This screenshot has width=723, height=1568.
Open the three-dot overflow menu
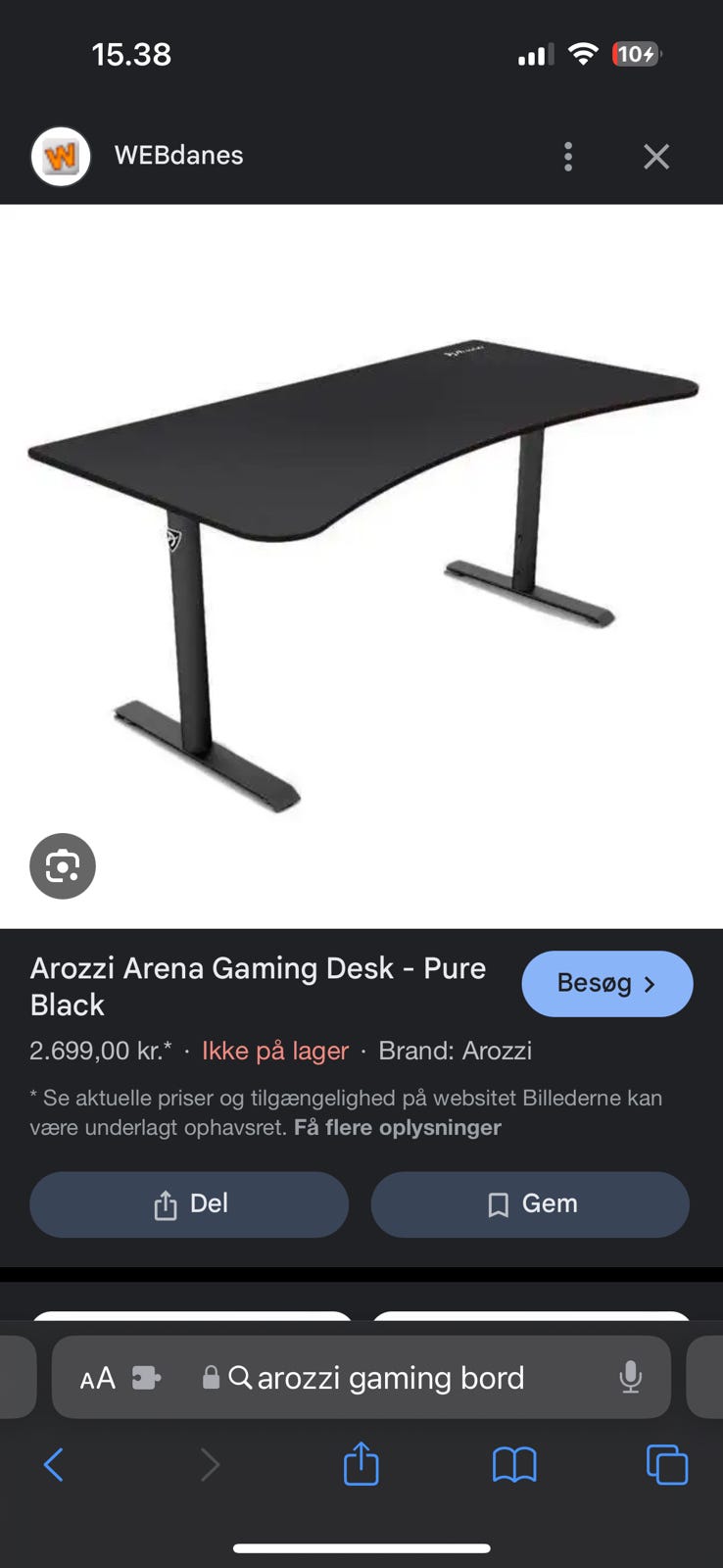click(568, 157)
